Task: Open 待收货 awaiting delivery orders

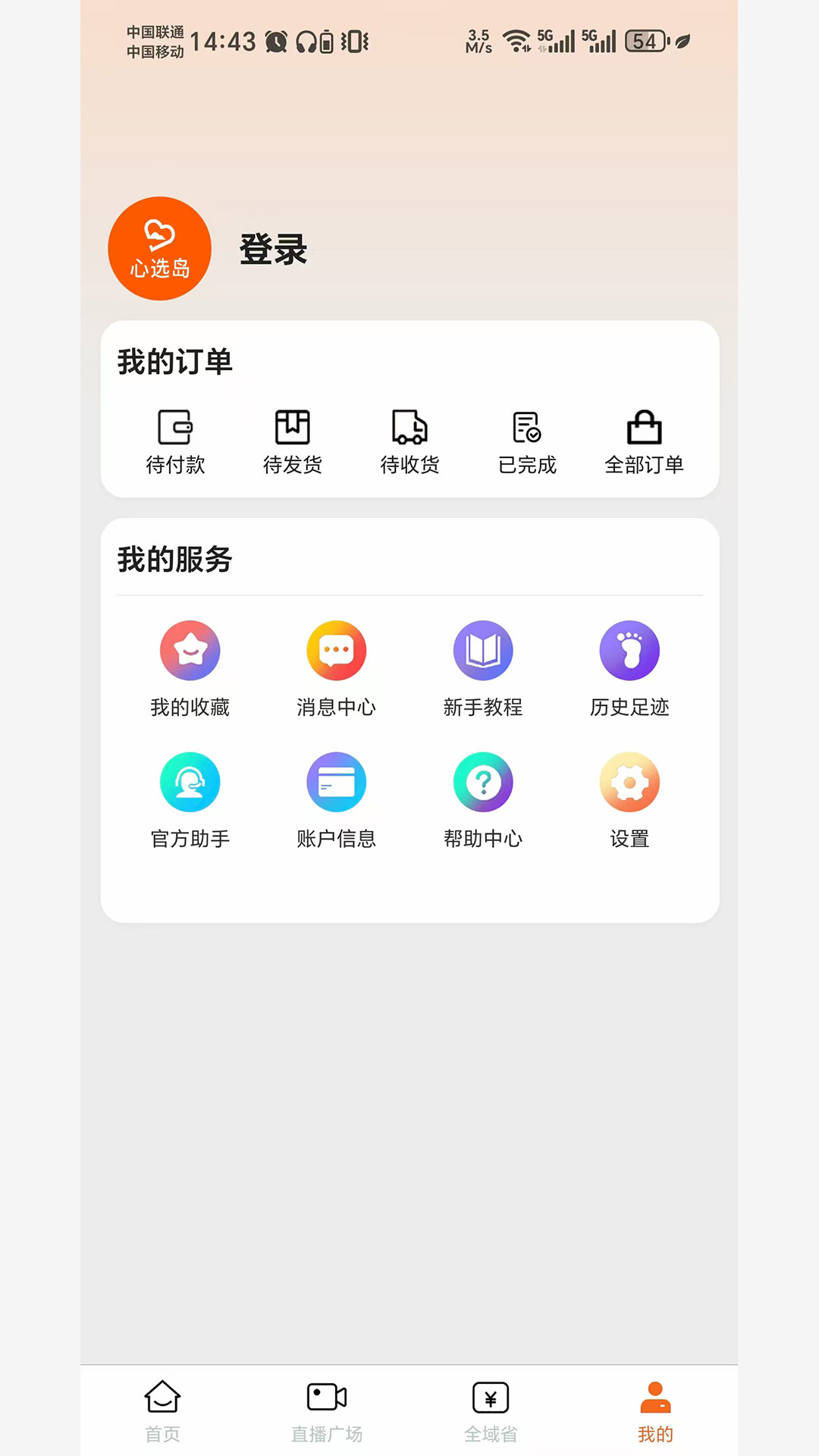Action: (x=409, y=442)
